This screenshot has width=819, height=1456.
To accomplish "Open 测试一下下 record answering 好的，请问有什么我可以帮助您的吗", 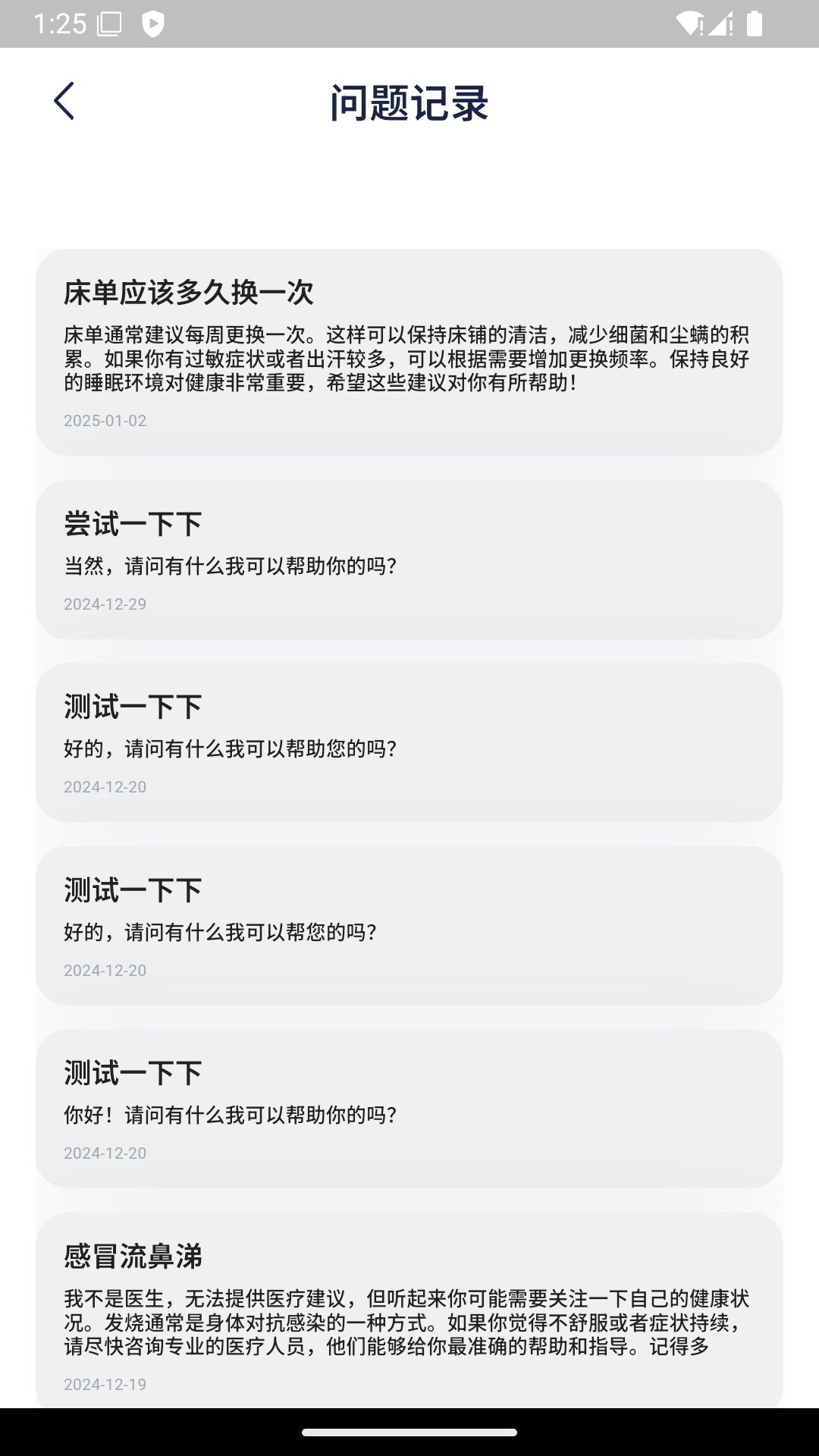I will click(409, 742).
